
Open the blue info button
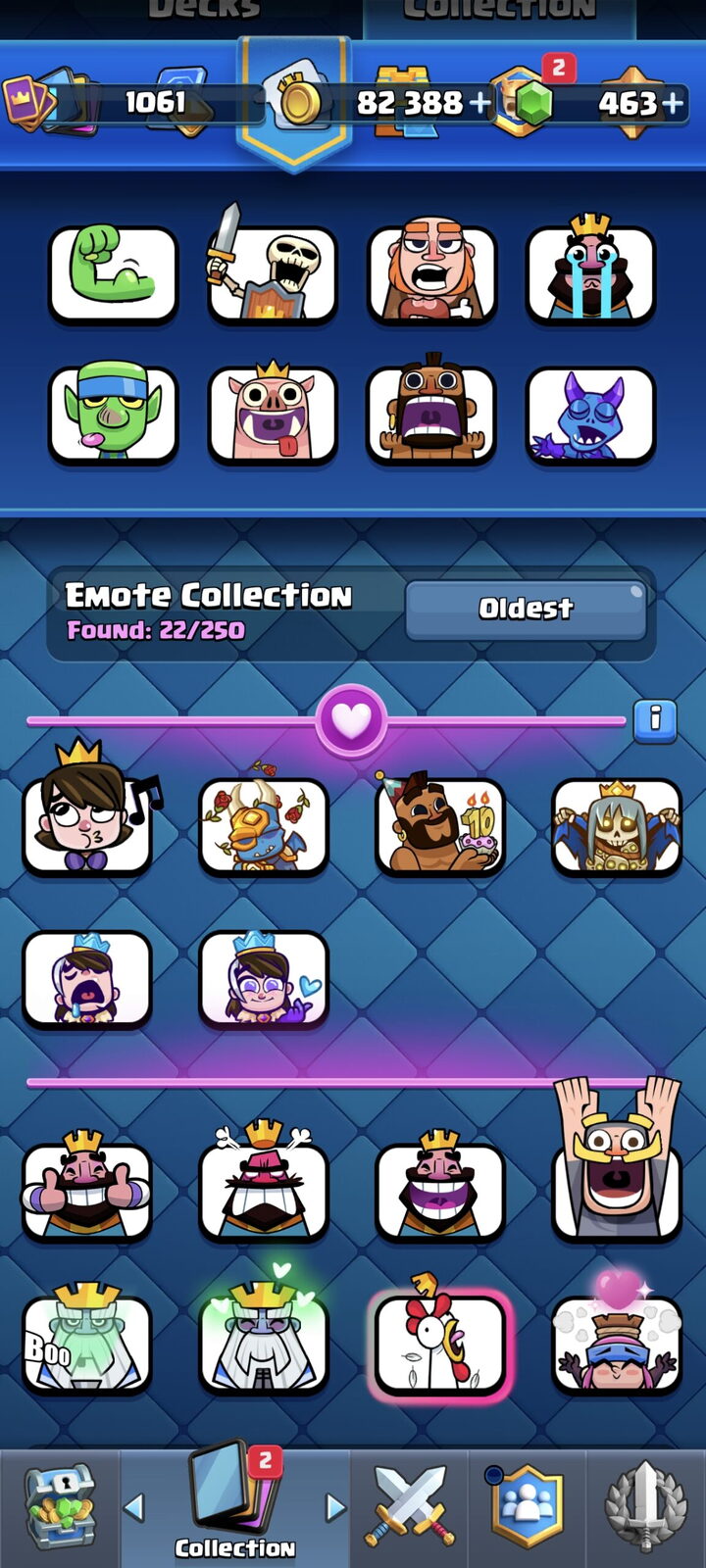tap(655, 720)
